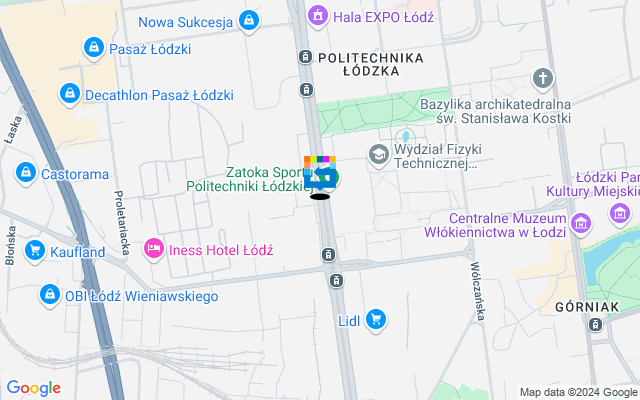640x400 pixels.
Task: Open the Nowa Sukcesja shopping marker
Action: point(248,20)
